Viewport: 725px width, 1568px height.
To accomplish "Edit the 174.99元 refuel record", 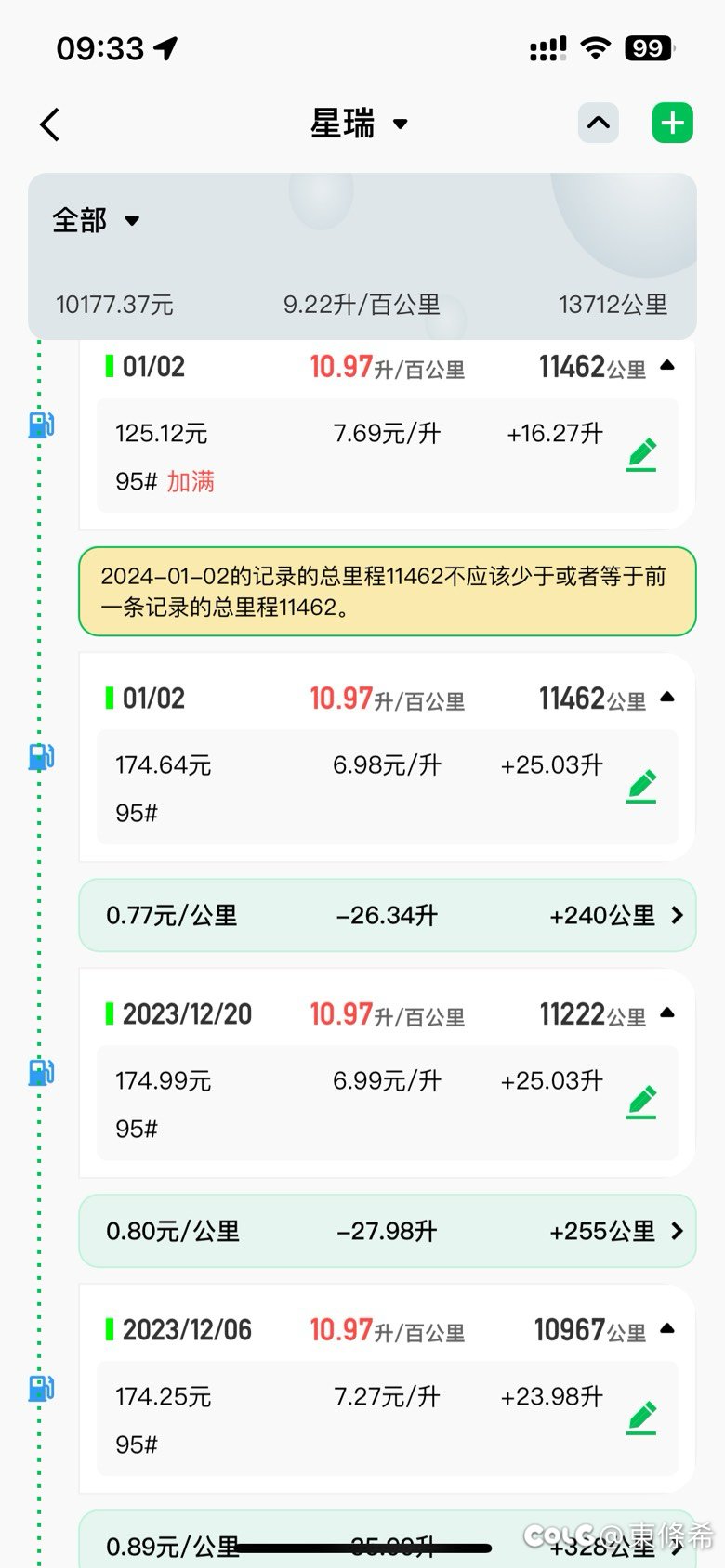I will click(641, 1102).
